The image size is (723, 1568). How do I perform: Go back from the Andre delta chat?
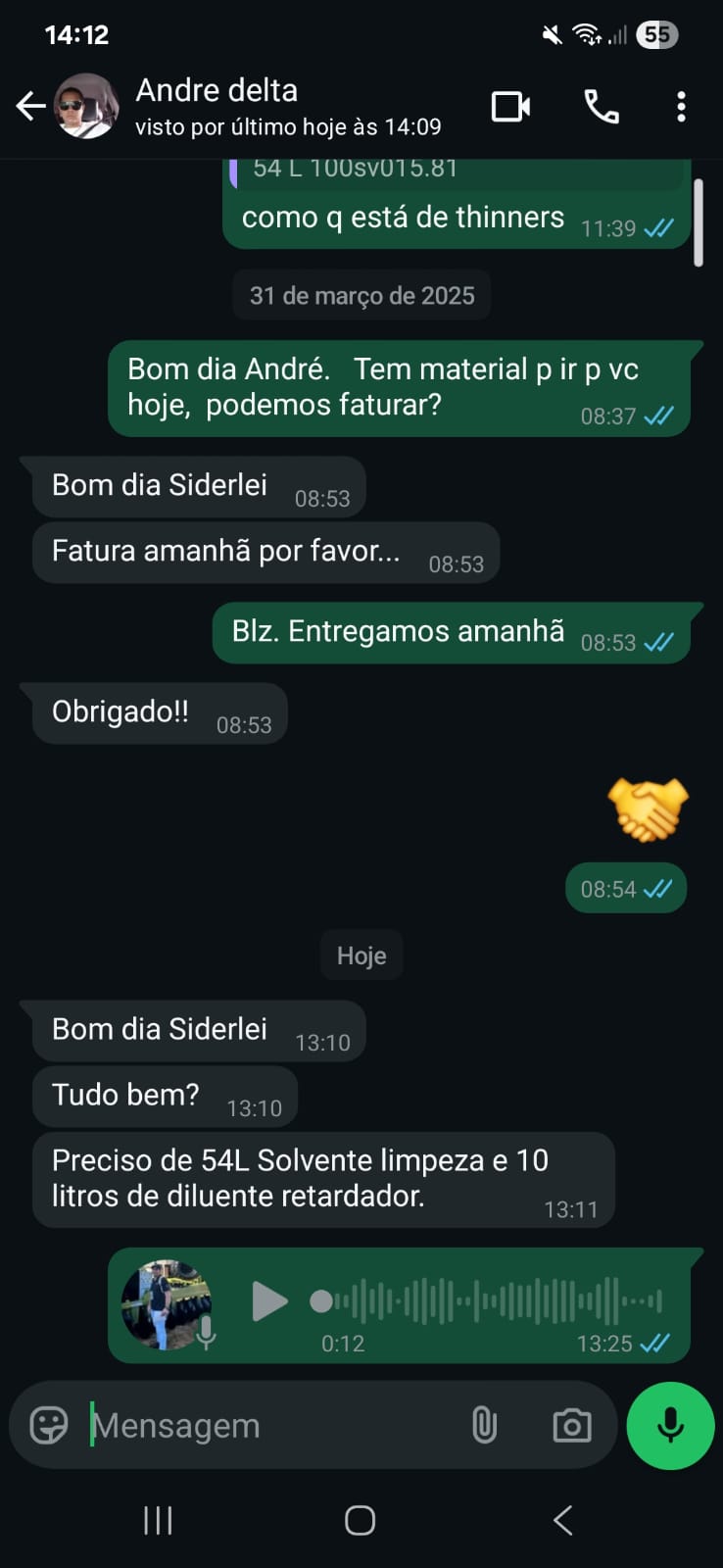(30, 106)
